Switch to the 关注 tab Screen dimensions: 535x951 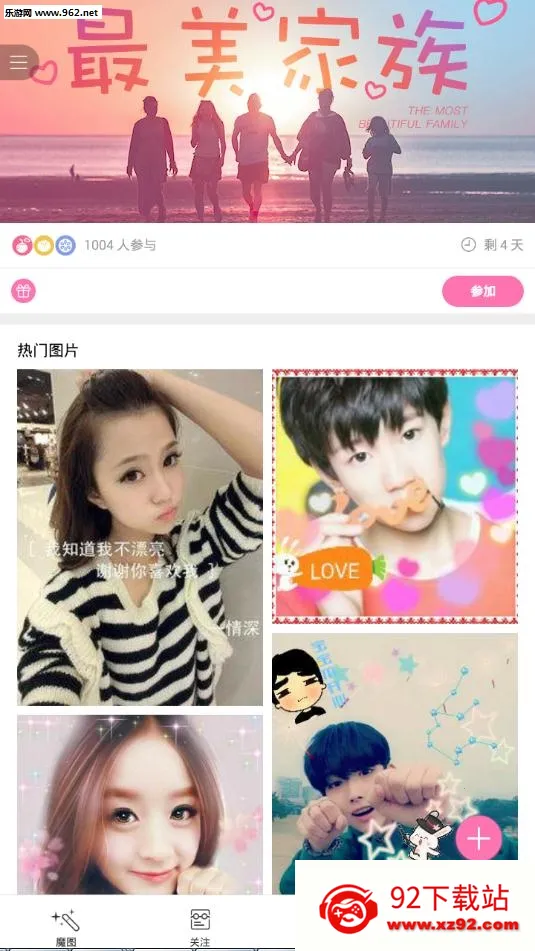tap(200, 927)
